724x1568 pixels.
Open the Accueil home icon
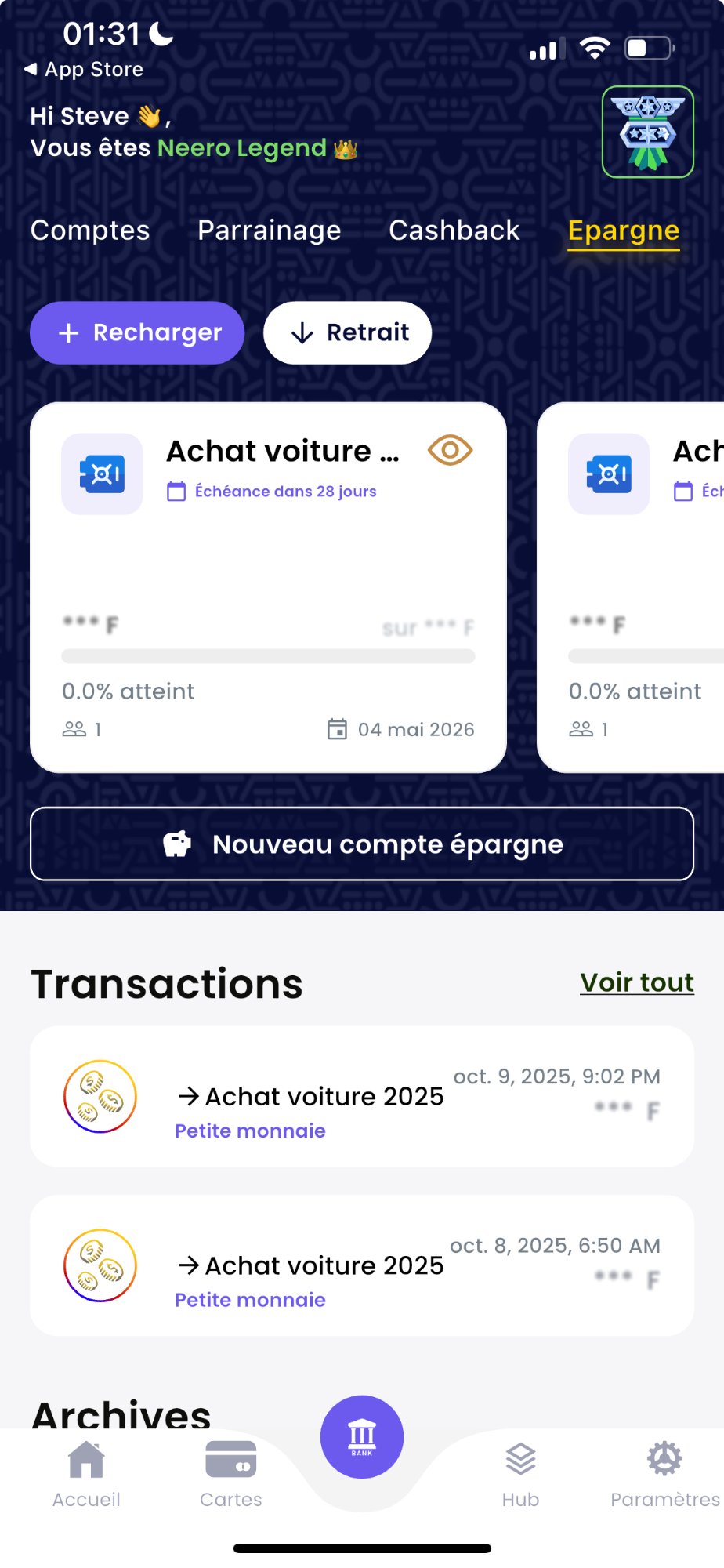85,1460
